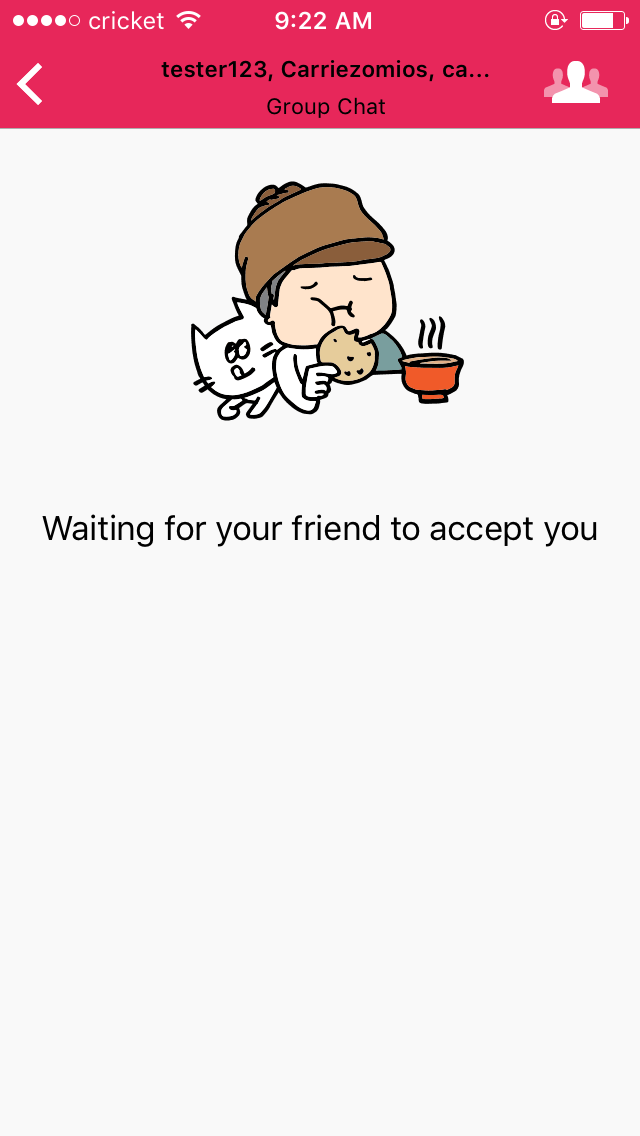
Task: Open the group members icon
Action: [x=576, y=83]
